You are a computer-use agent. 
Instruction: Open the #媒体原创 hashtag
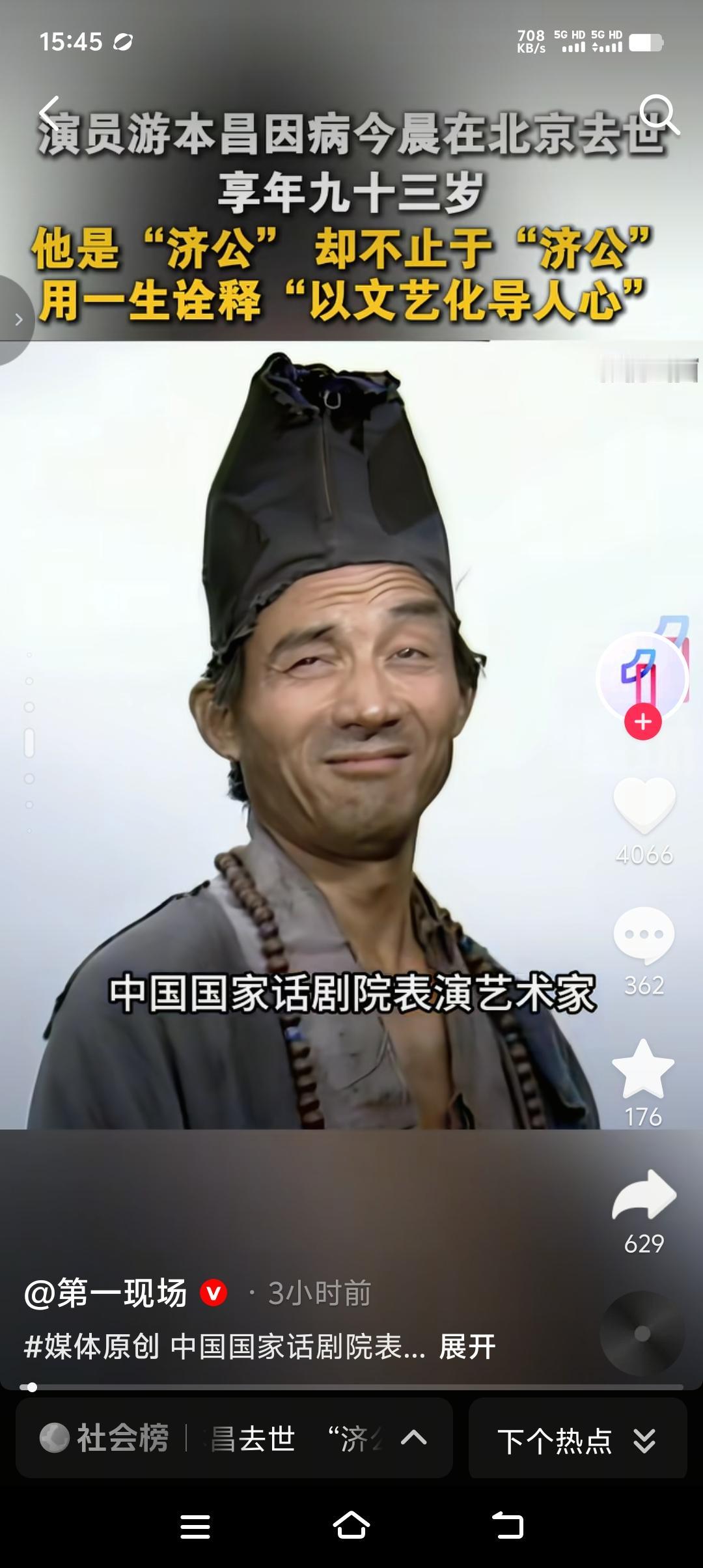tap(91, 1346)
